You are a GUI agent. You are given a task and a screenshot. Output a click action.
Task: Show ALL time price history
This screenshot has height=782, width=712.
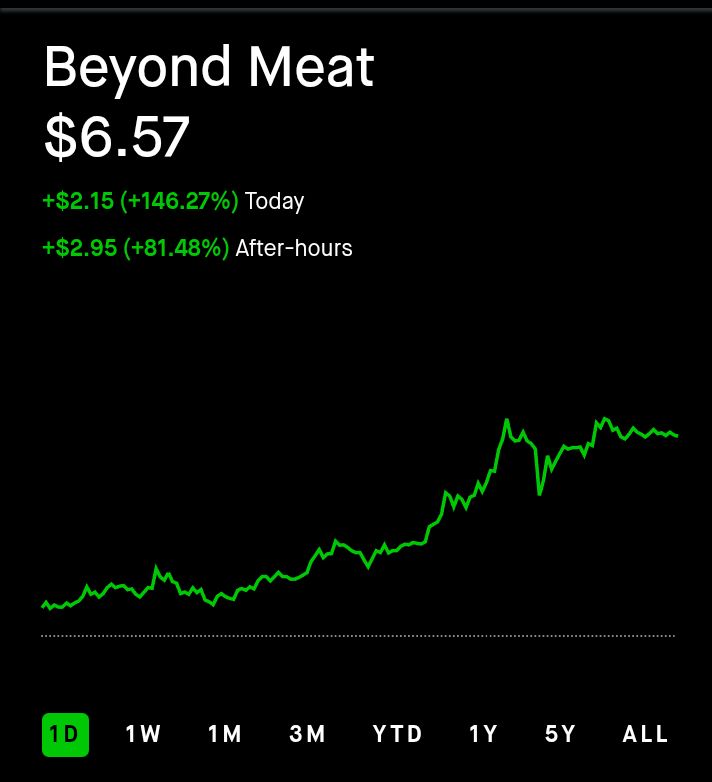coord(645,734)
